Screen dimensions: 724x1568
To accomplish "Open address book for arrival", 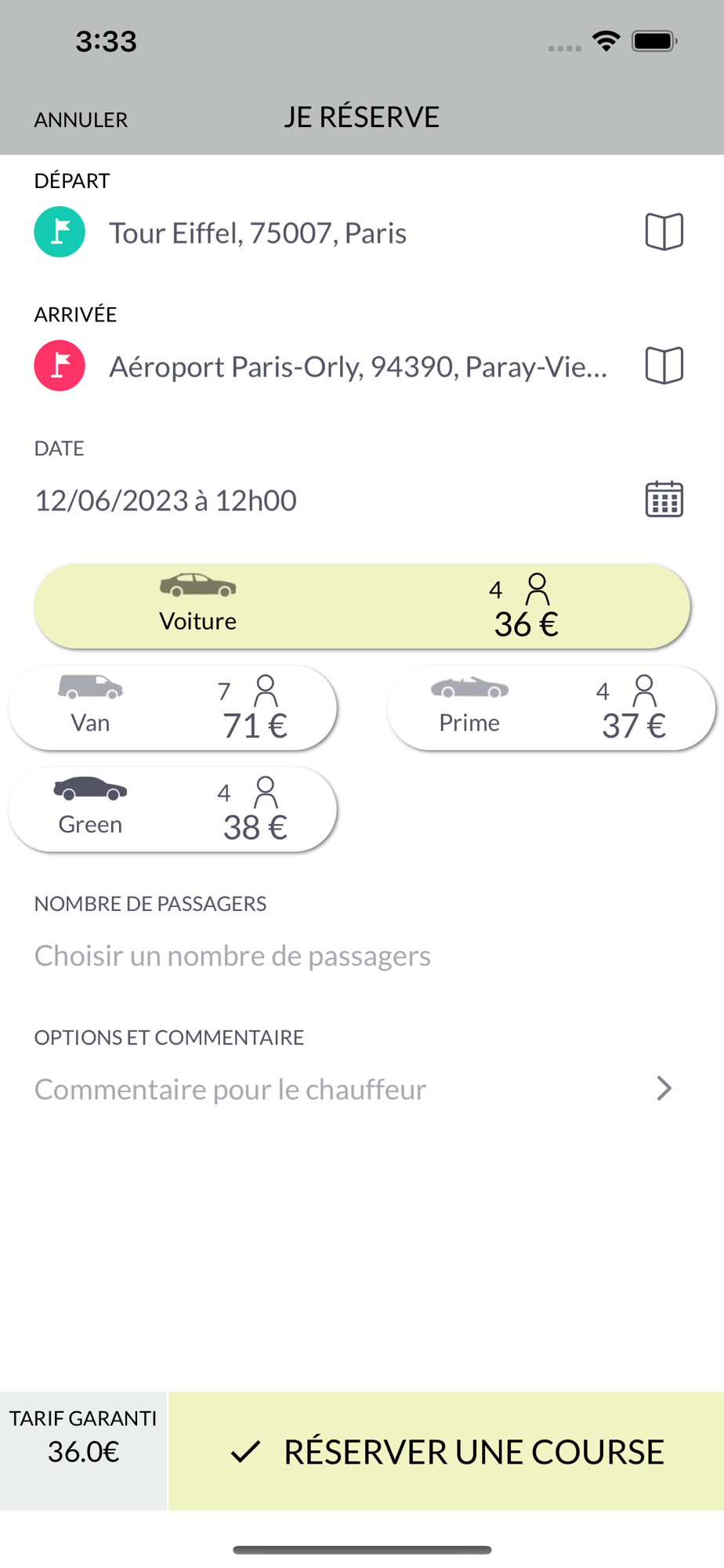I will 664,365.
